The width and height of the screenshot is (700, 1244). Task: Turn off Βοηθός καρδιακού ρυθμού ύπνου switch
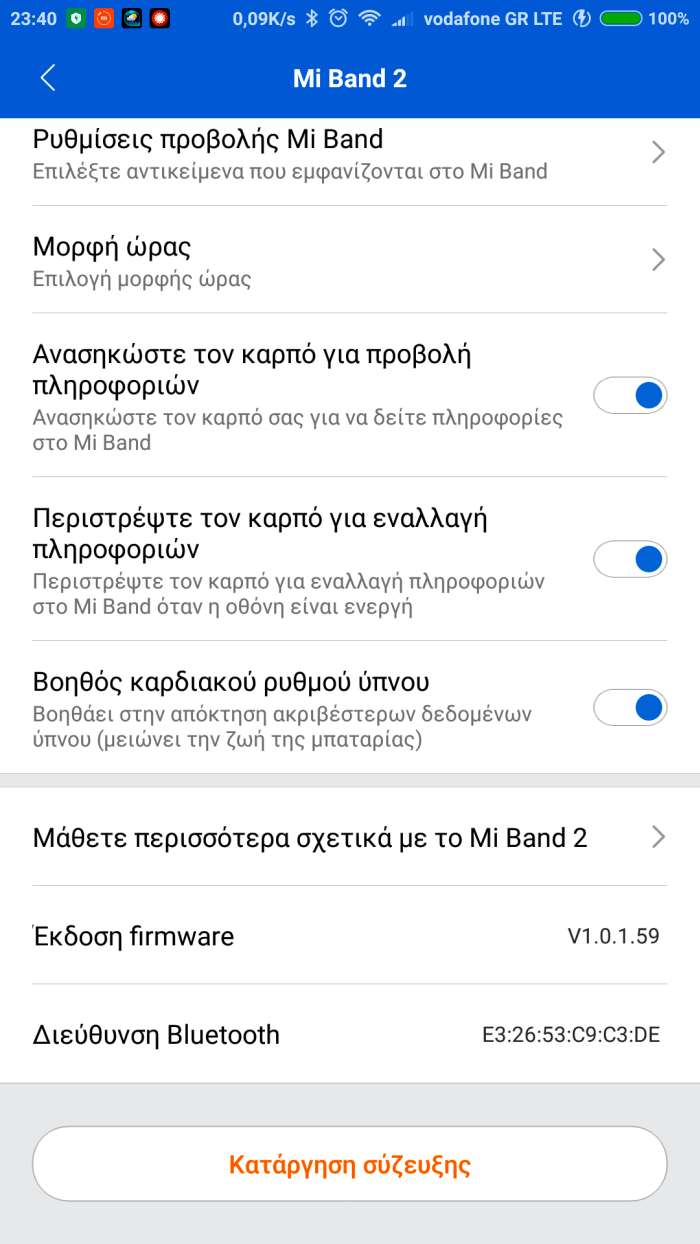(630, 707)
